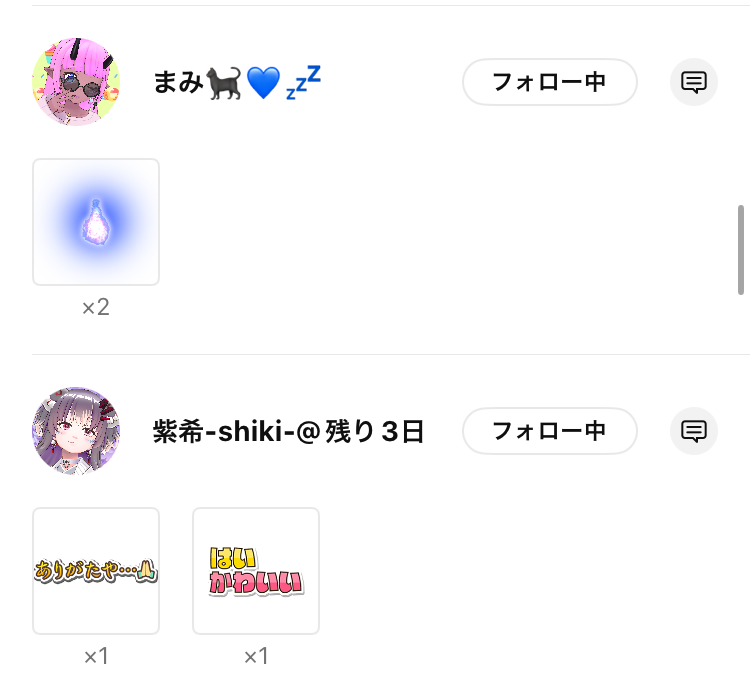This screenshot has width=750, height=699.
Task: Open the message icon beside 紫希-shiki-
Action: pos(694,431)
